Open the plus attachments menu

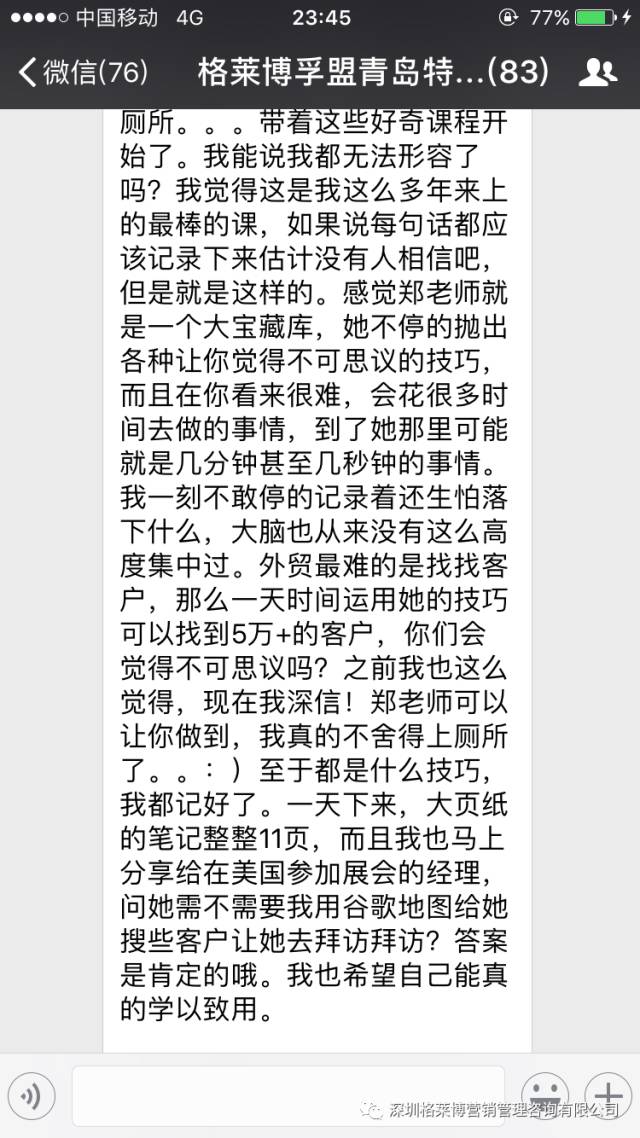click(x=607, y=1092)
